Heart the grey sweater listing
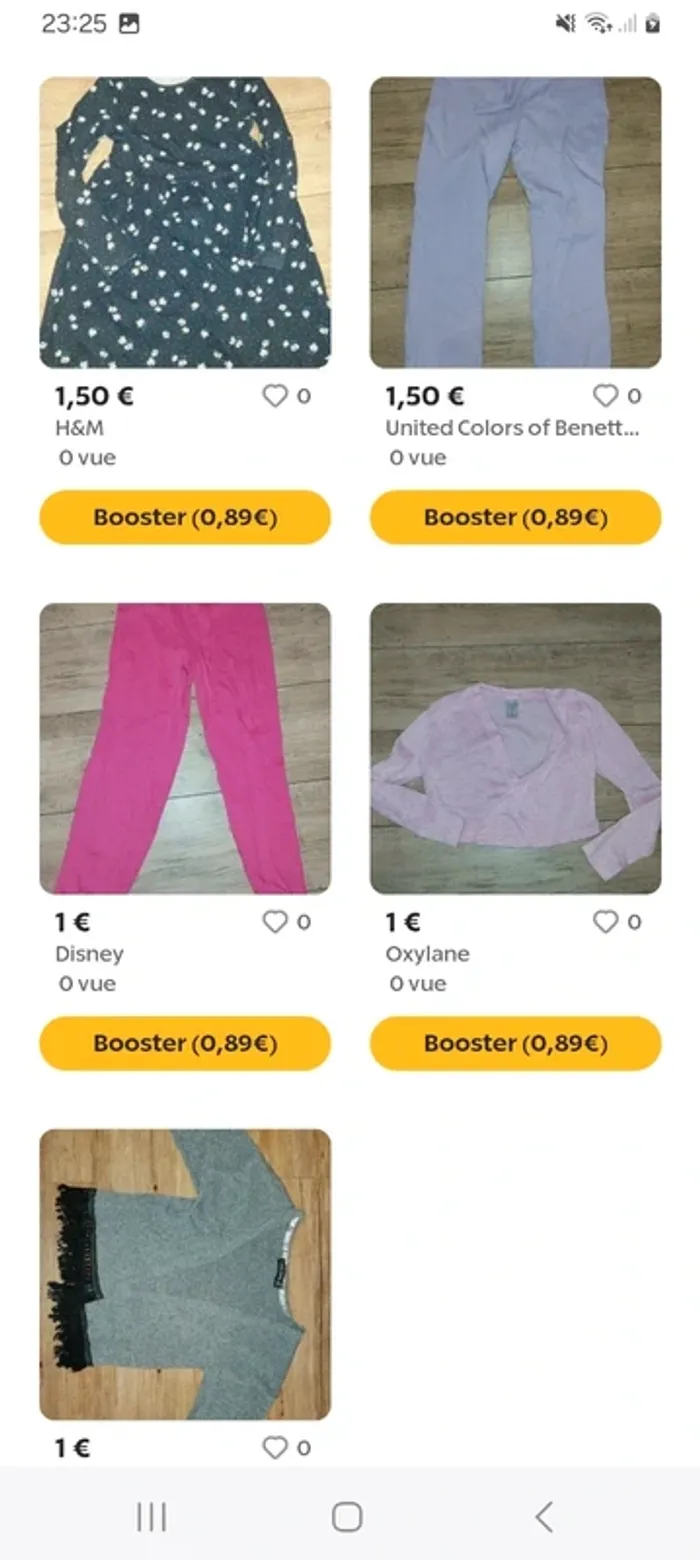Image resolution: width=700 pixels, height=1560 pixels. click(275, 1447)
